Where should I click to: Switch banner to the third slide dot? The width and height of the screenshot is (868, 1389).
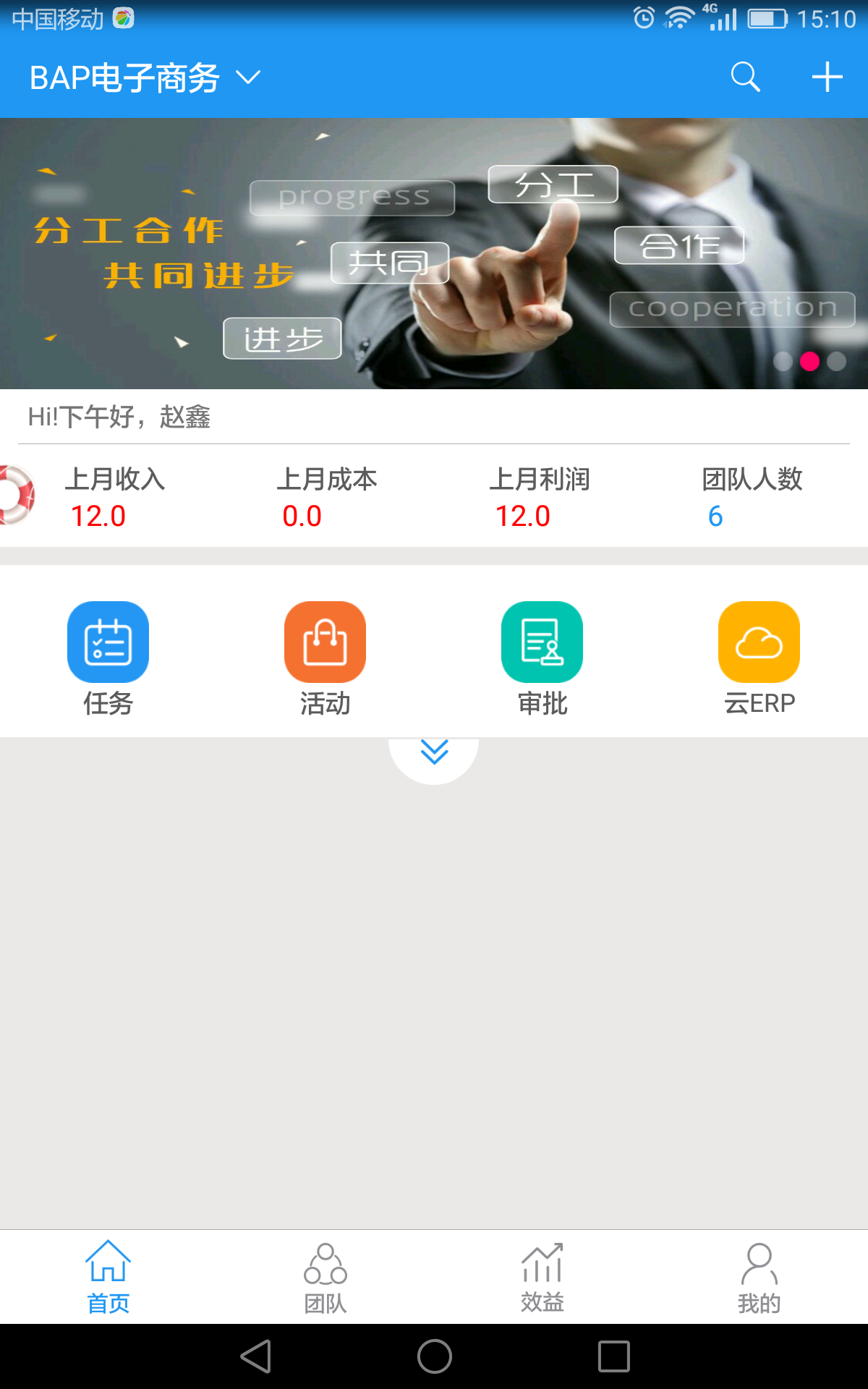835,361
